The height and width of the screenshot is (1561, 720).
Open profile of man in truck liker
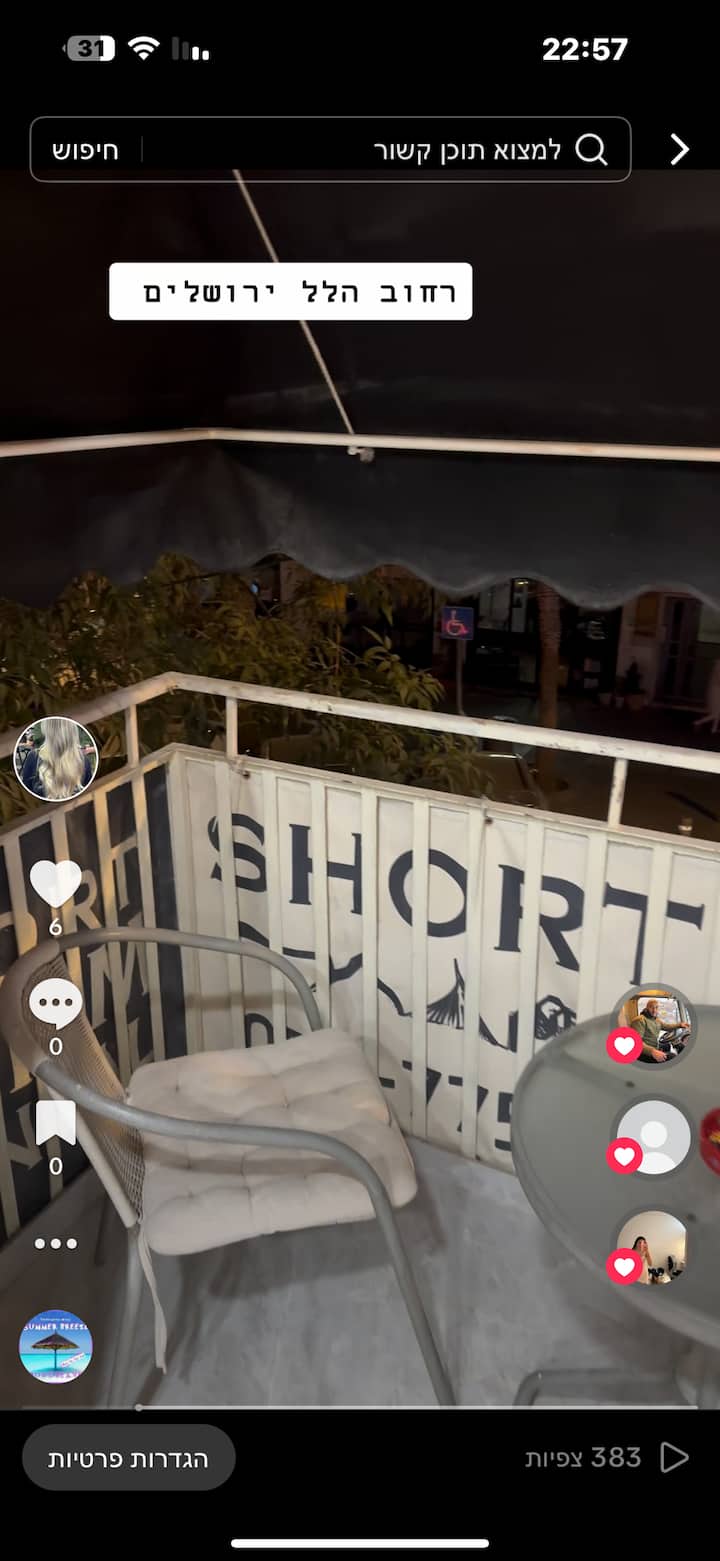653,1025
